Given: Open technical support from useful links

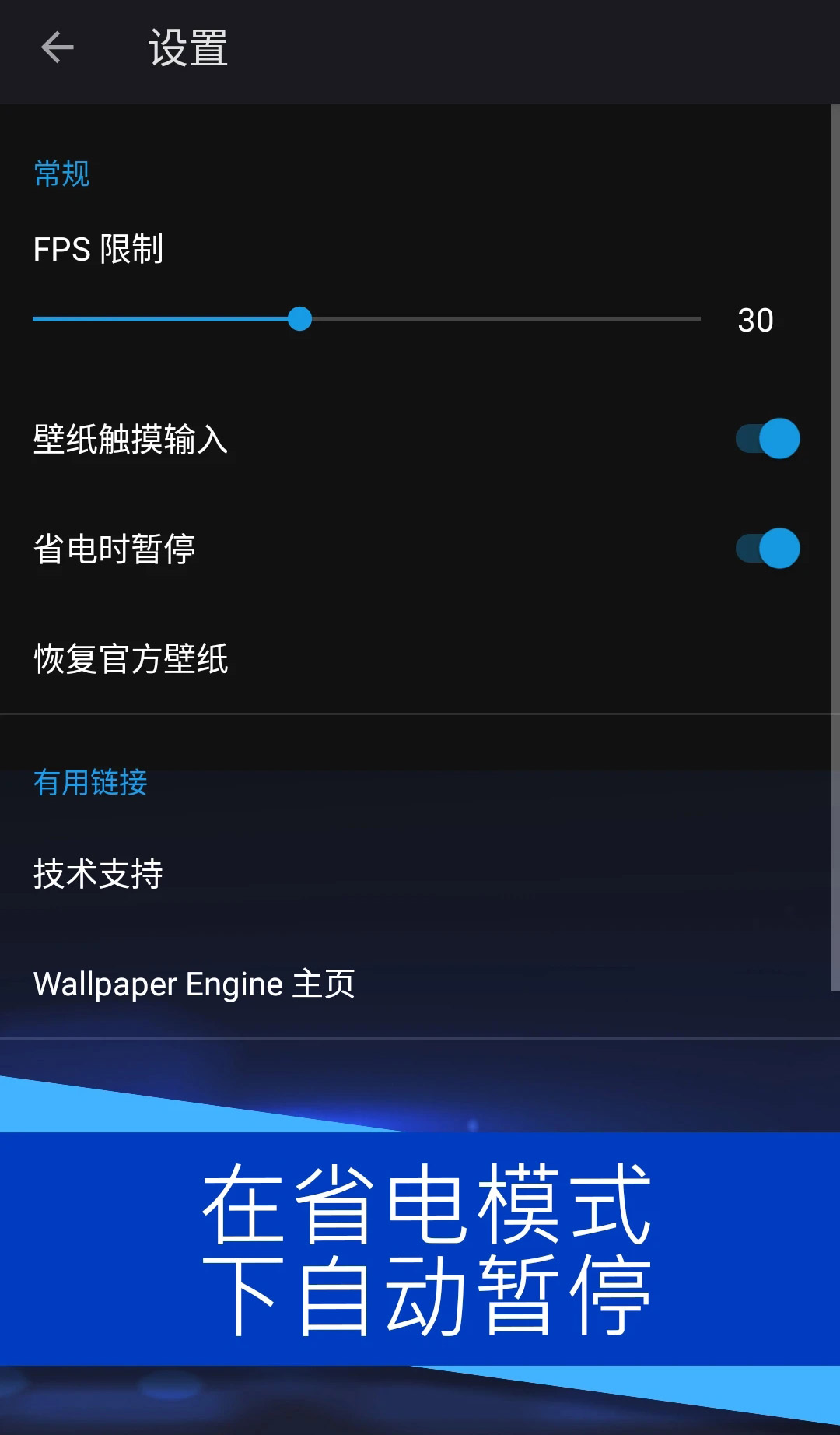Looking at the screenshot, I should (98, 873).
